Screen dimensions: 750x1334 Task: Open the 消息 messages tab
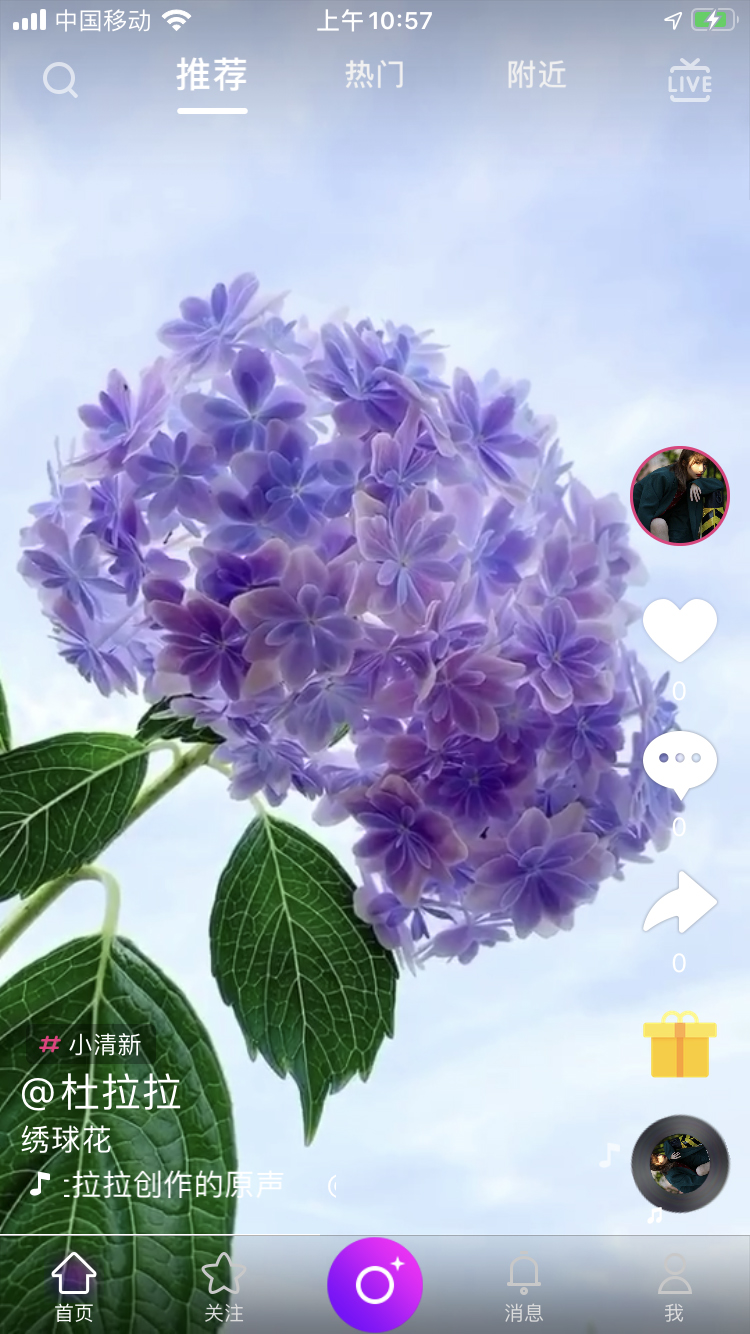pyautogui.click(x=524, y=1287)
